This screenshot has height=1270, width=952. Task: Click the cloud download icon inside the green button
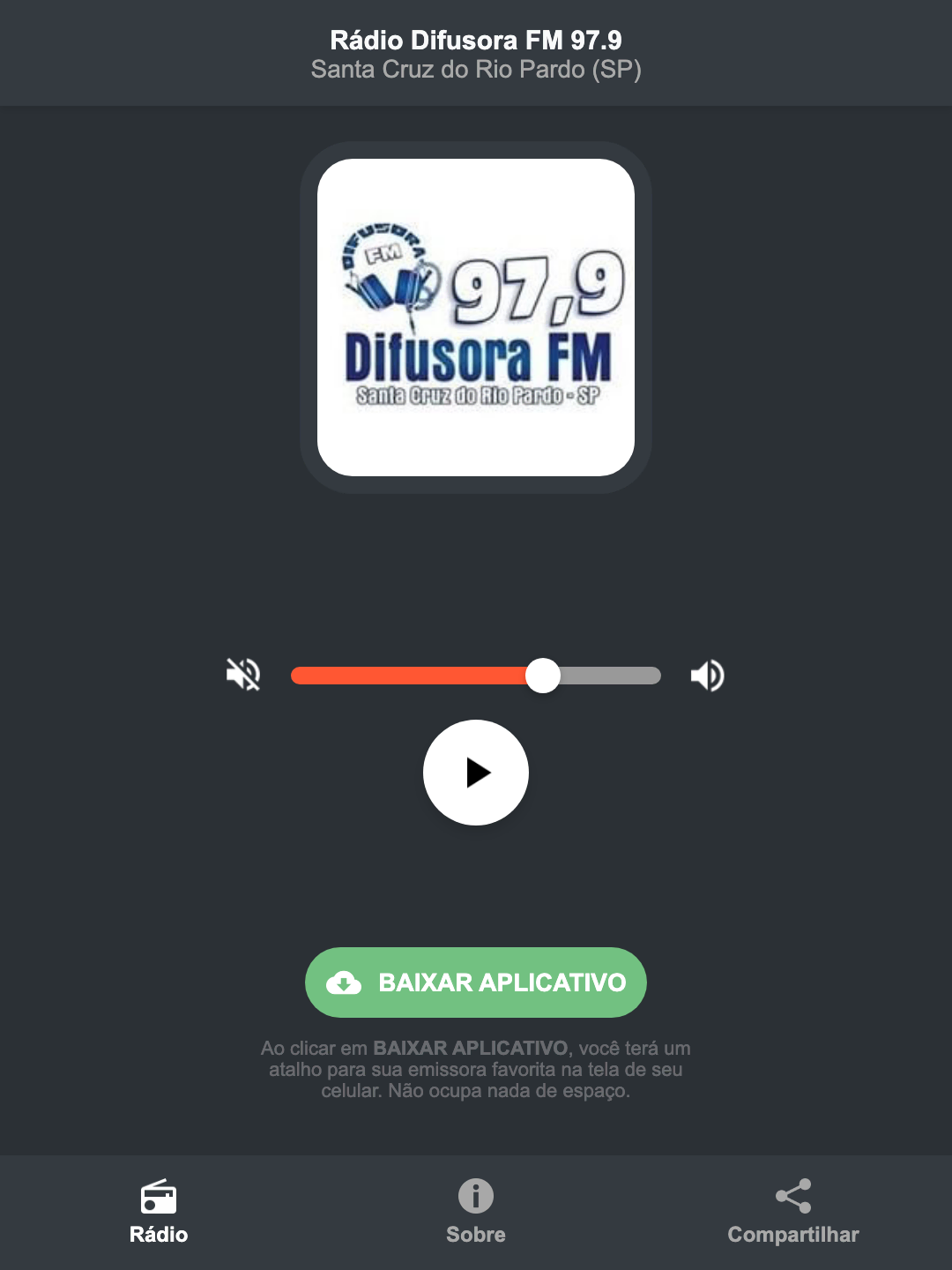point(346,982)
